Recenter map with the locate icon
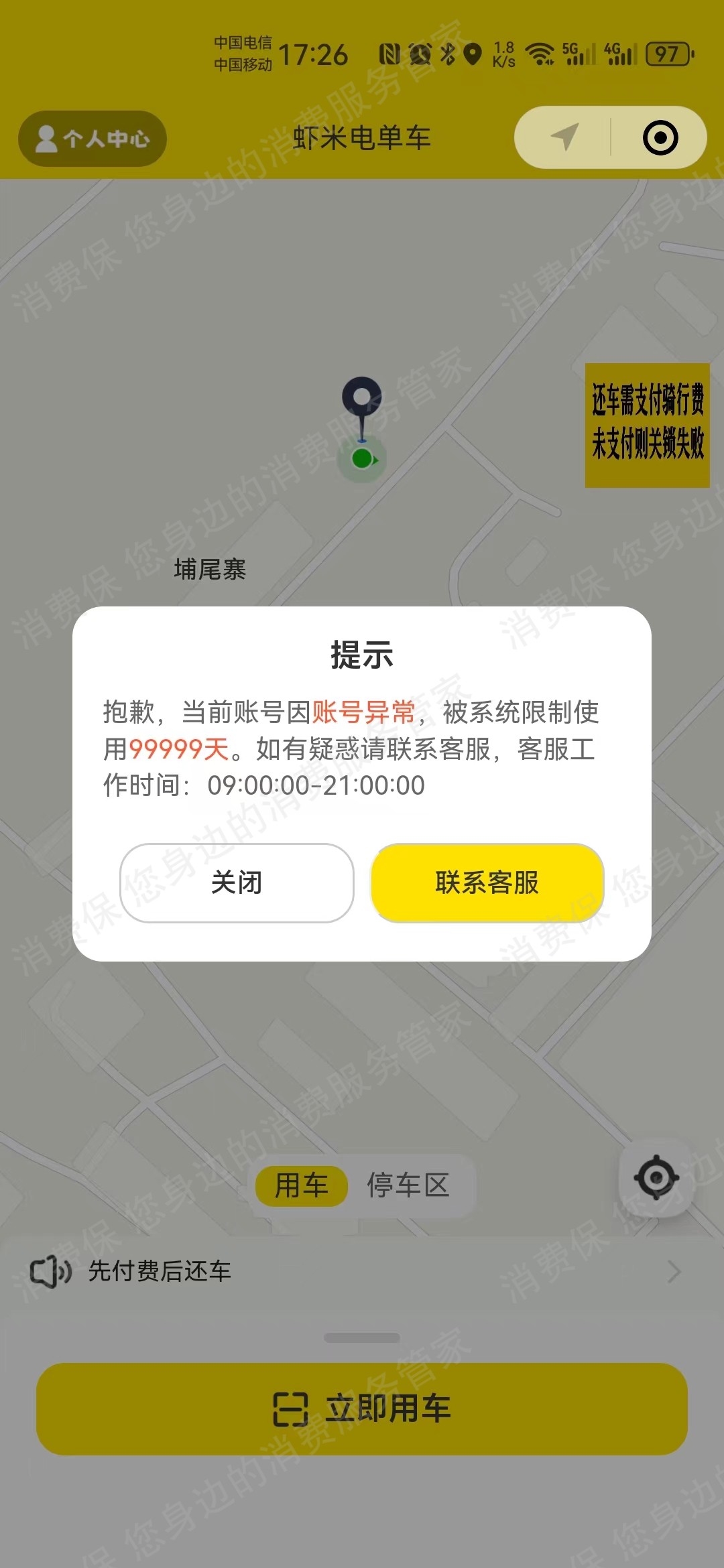 tap(656, 1177)
